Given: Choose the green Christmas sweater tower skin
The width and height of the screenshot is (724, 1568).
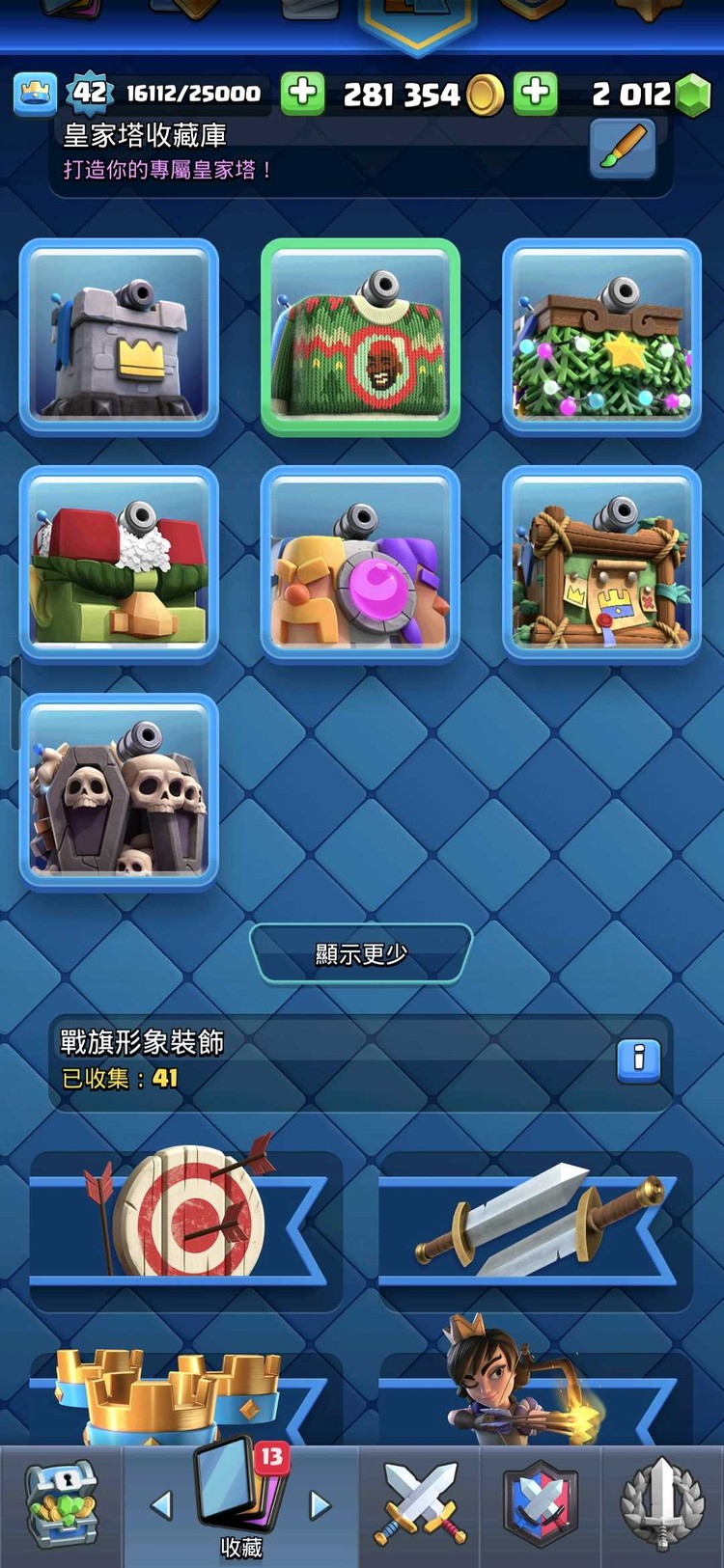Looking at the screenshot, I should (360, 337).
